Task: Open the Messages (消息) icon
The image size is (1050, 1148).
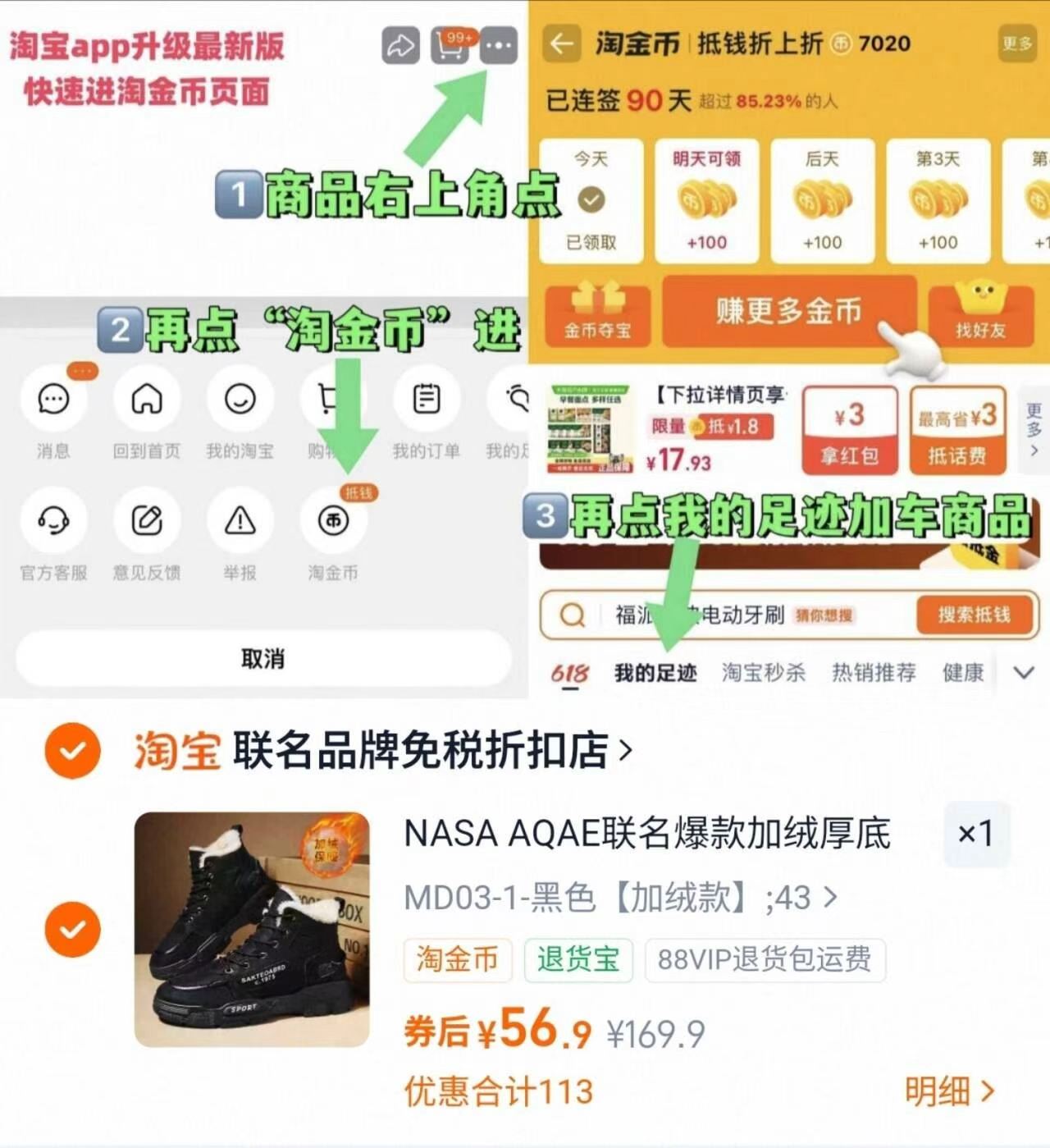Action: point(52,400)
